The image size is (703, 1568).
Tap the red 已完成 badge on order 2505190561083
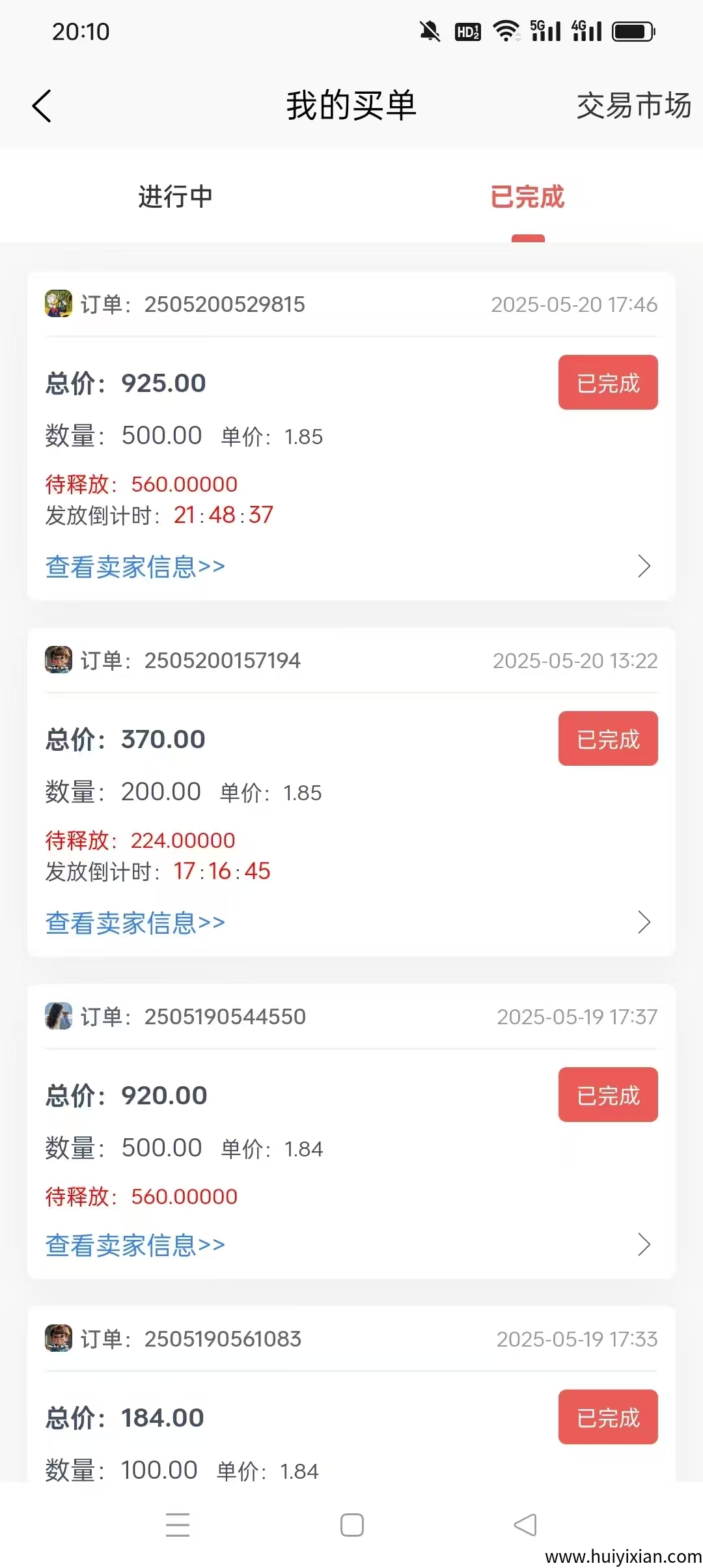607,1418
